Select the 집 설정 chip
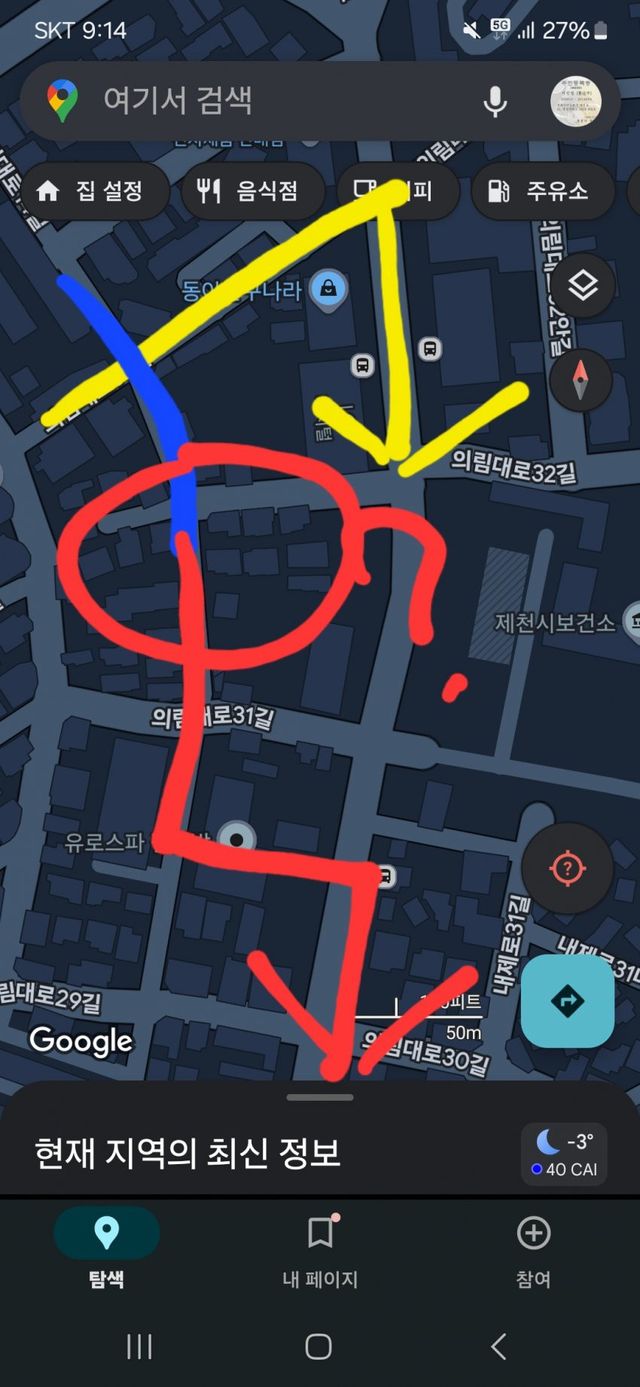This screenshot has width=640, height=1387. pos(90,191)
